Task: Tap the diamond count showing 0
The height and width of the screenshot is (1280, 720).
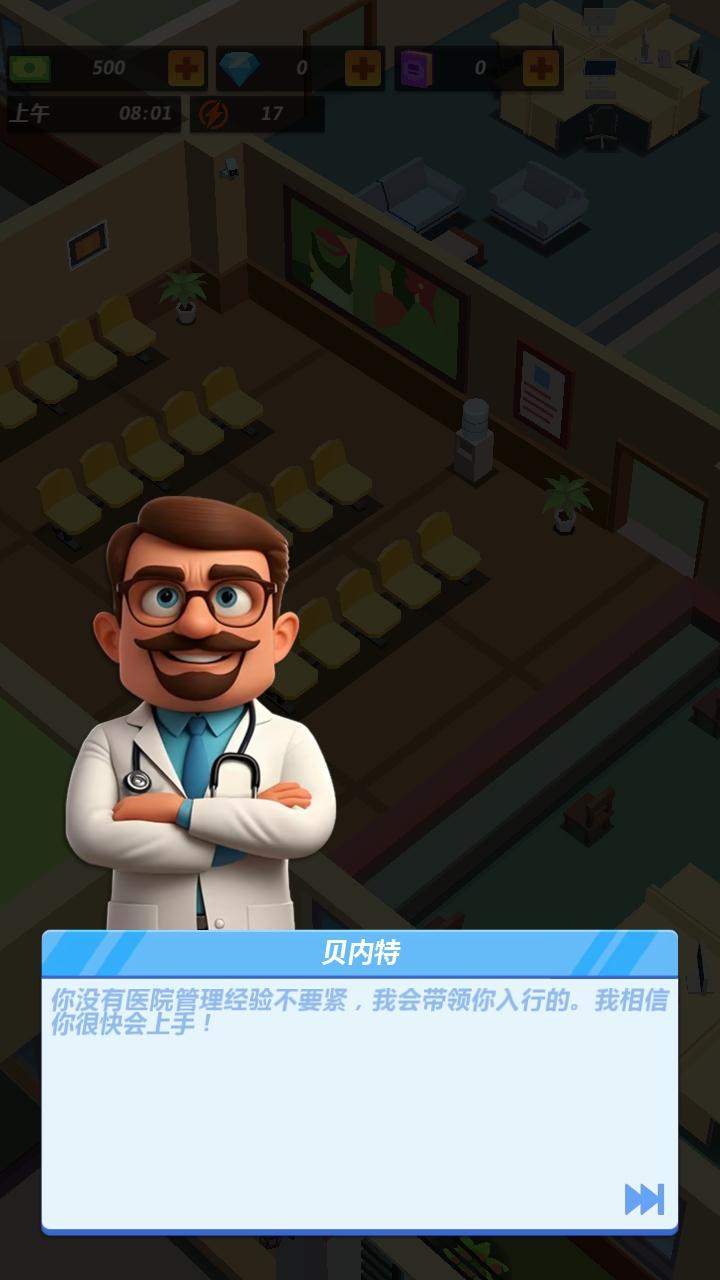Action: (300, 67)
